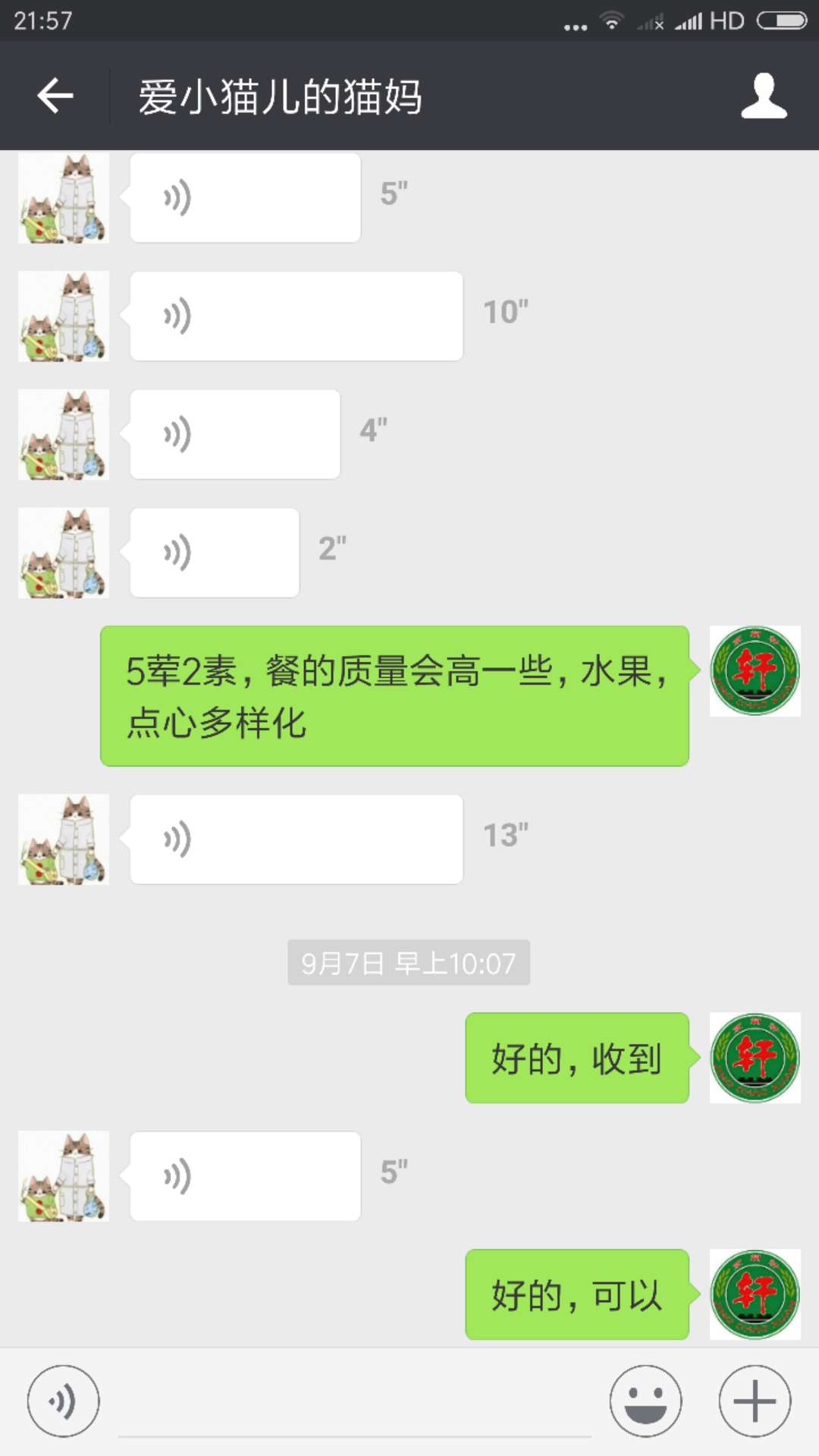Viewport: 819px width, 1456px height.
Task: Play the 13-second voice message
Action: pyautogui.click(x=296, y=839)
